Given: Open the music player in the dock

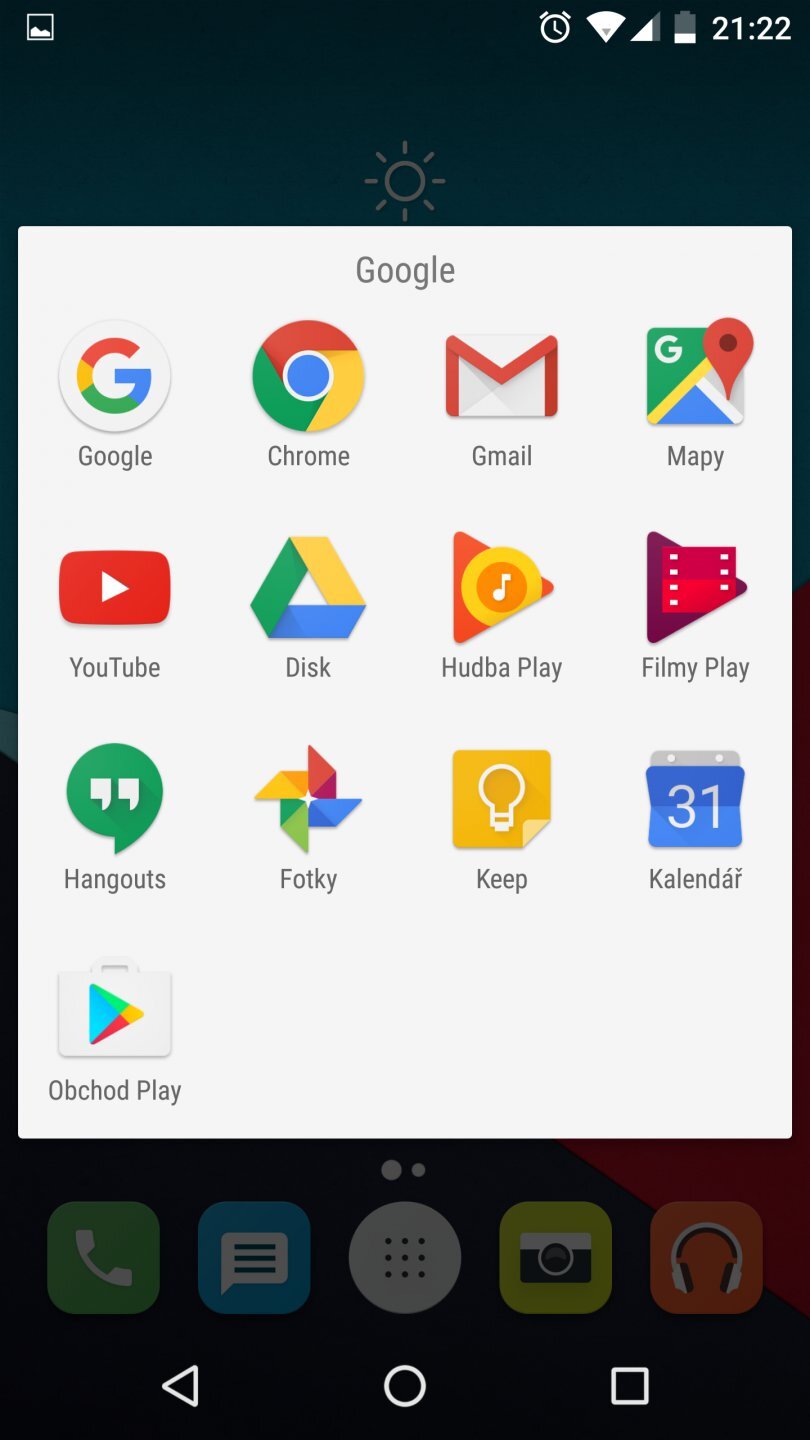Looking at the screenshot, I should pos(706,1257).
